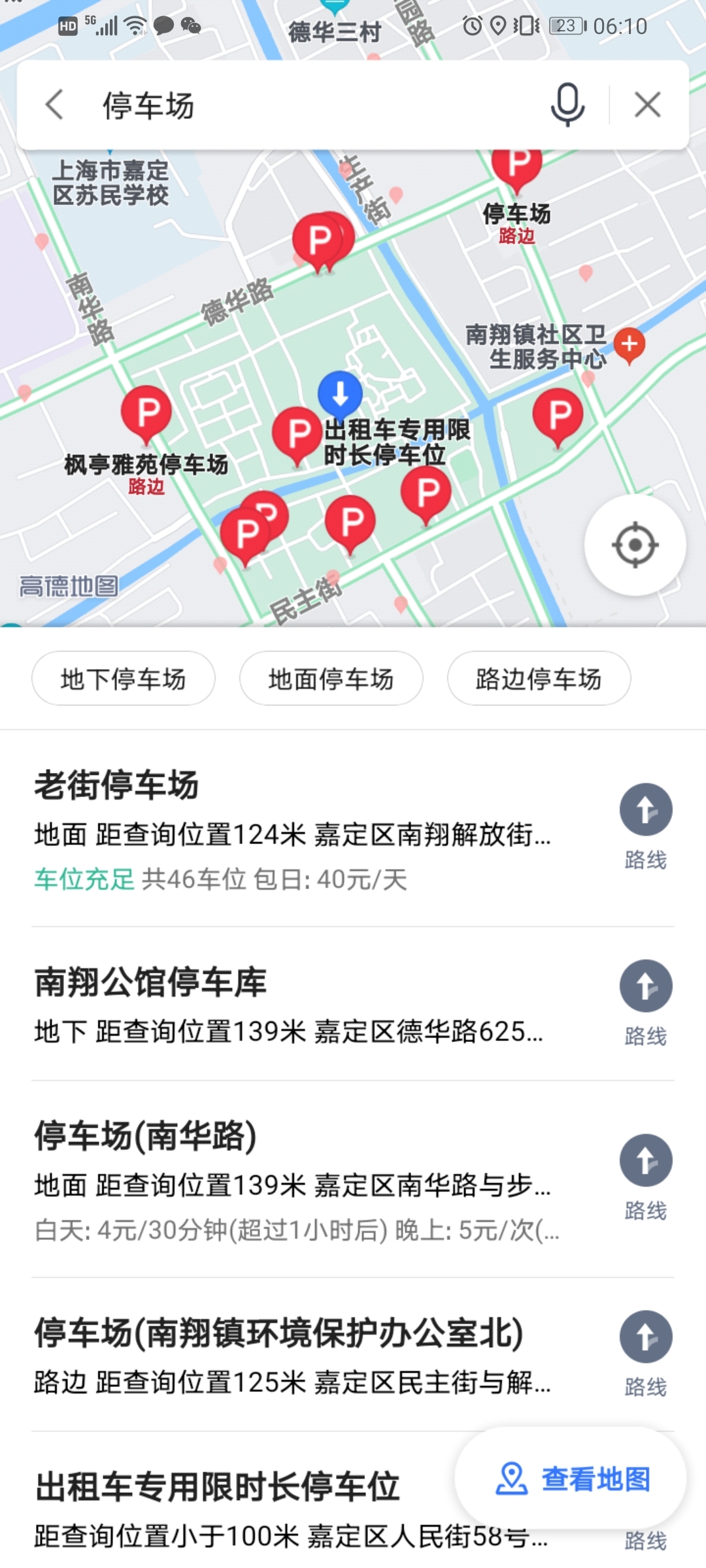706x1568 pixels.
Task: Tap the 查看地图 floating button
Action: [571, 1478]
